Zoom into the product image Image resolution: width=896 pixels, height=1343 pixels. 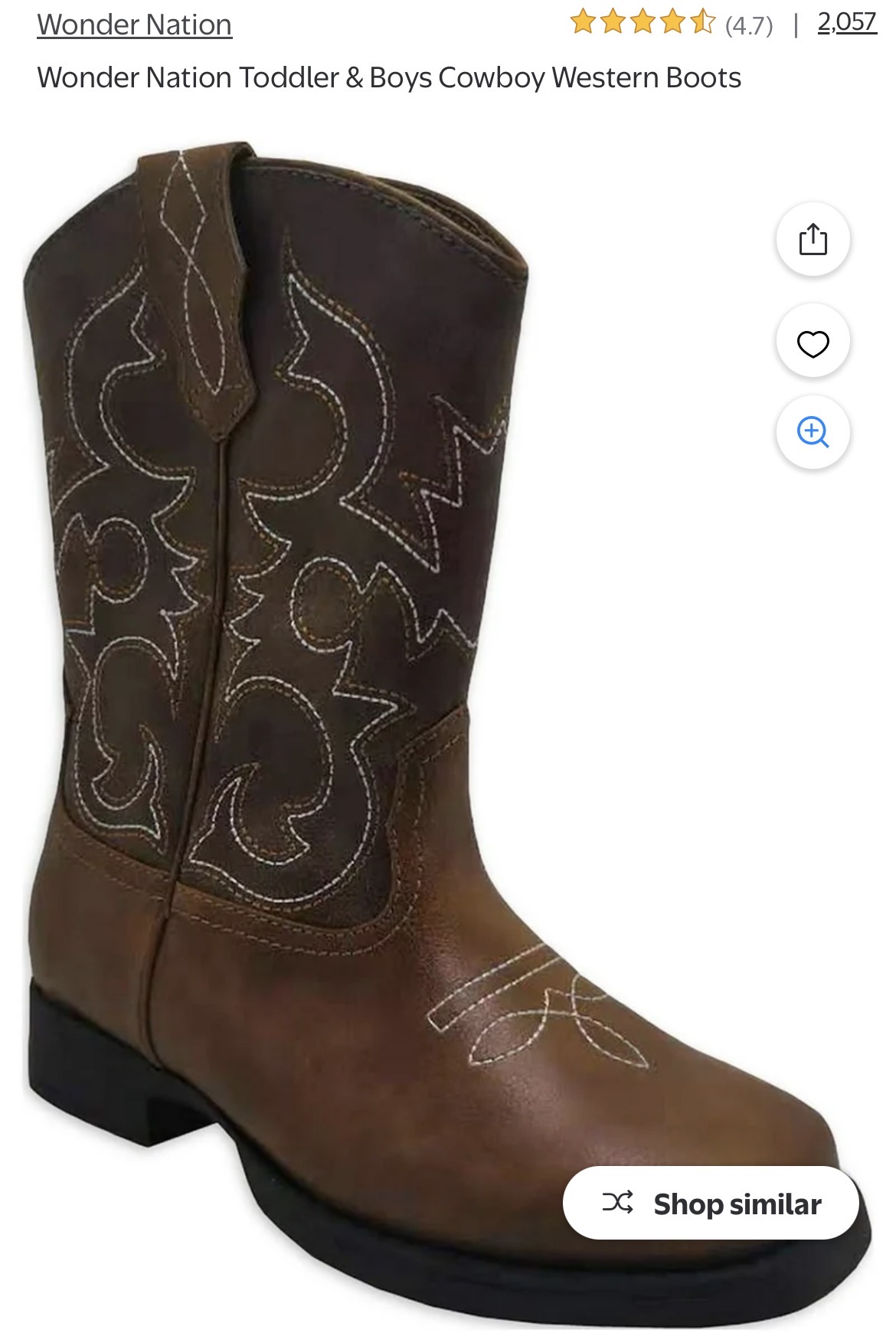pos(813,433)
